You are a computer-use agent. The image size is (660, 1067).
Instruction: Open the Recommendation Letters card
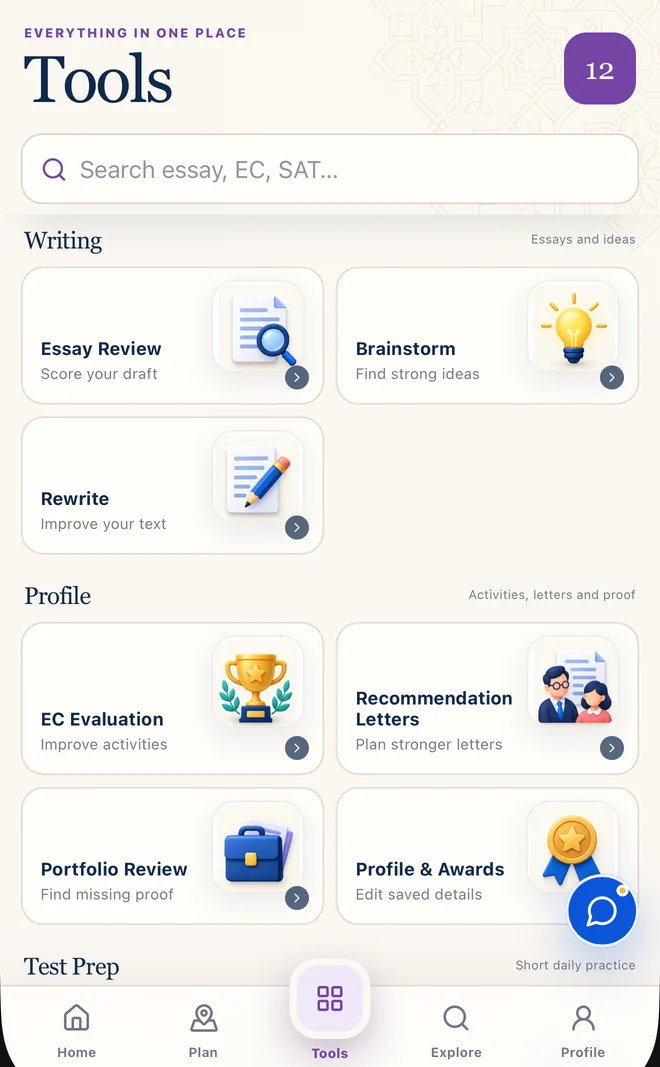point(487,698)
